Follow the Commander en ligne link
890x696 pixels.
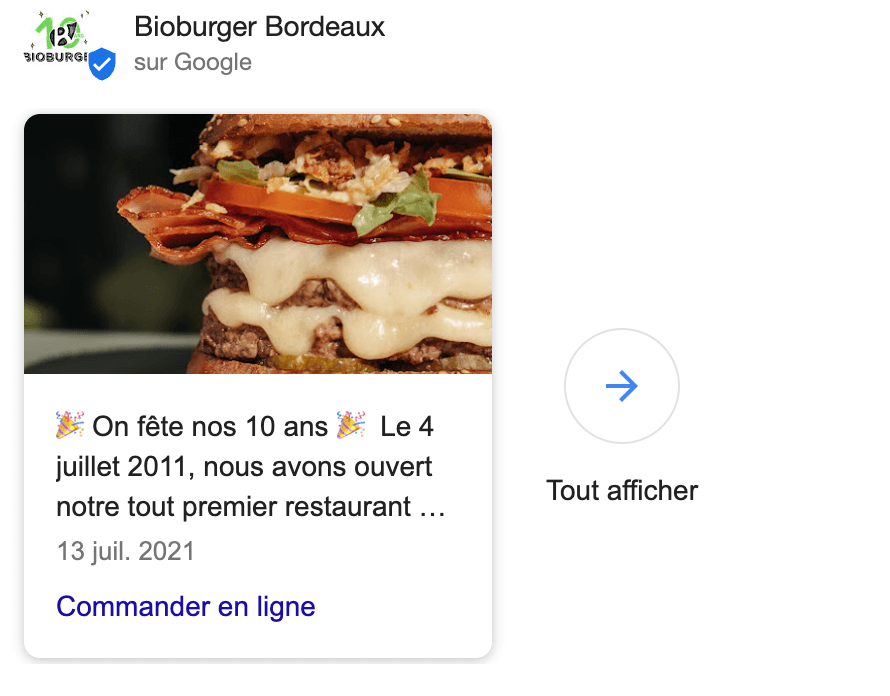[186, 606]
